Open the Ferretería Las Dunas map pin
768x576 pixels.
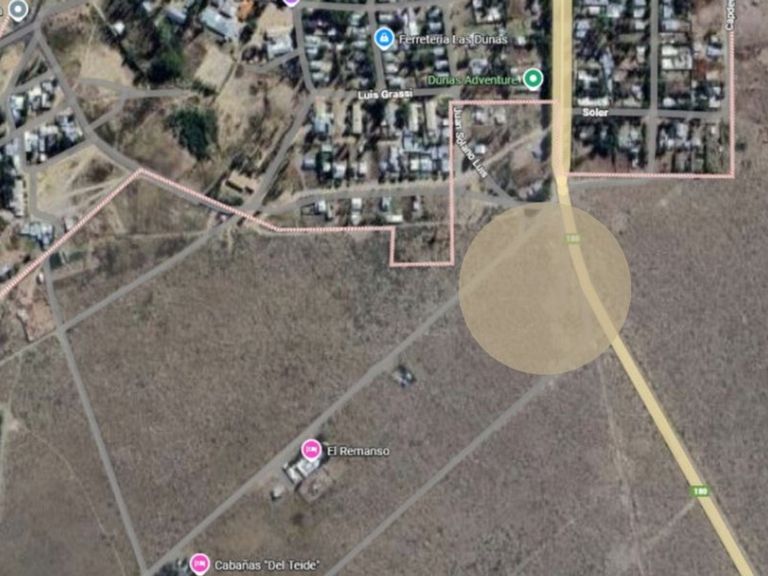(383, 38)
